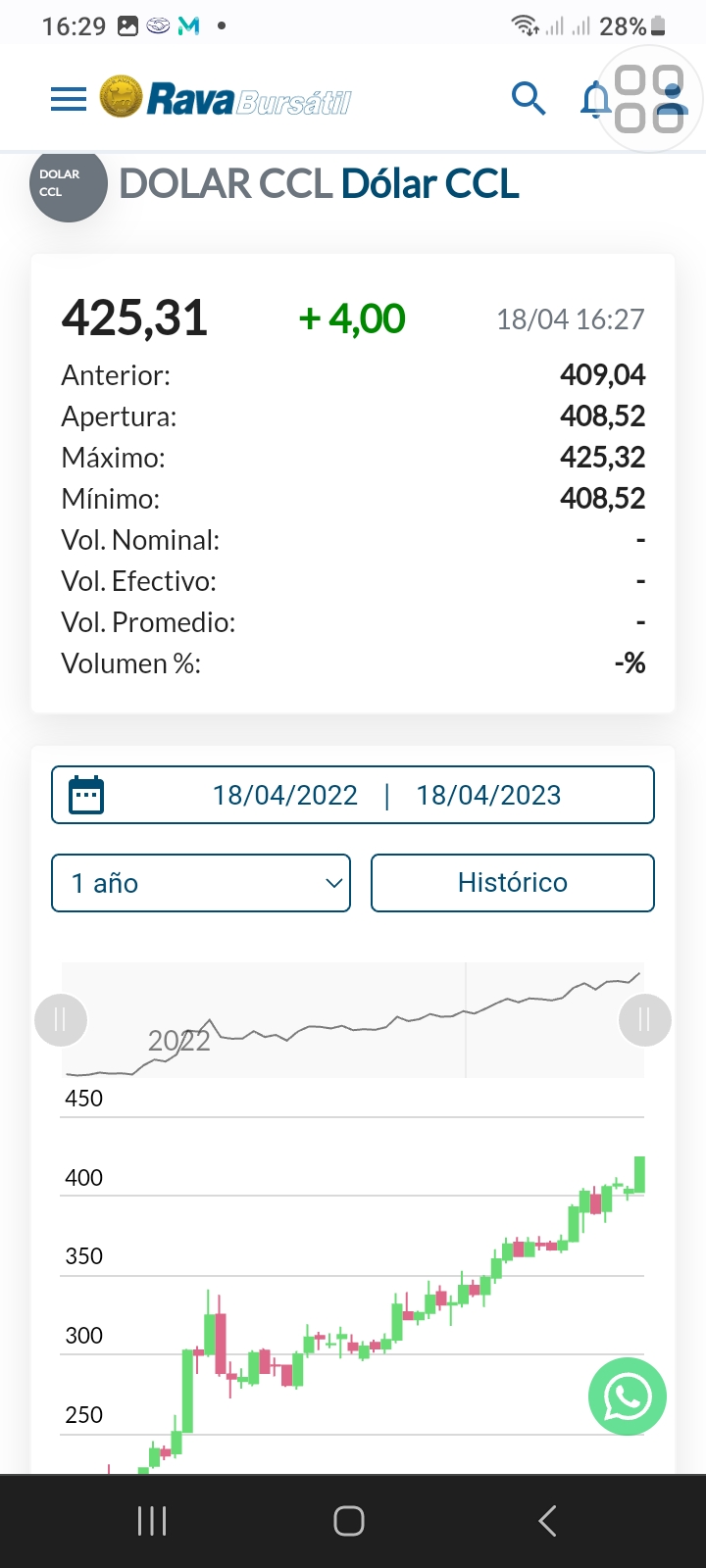Open WhatsApp chat via floating icon
The image size is (706, 1568).
point(627,1396)
